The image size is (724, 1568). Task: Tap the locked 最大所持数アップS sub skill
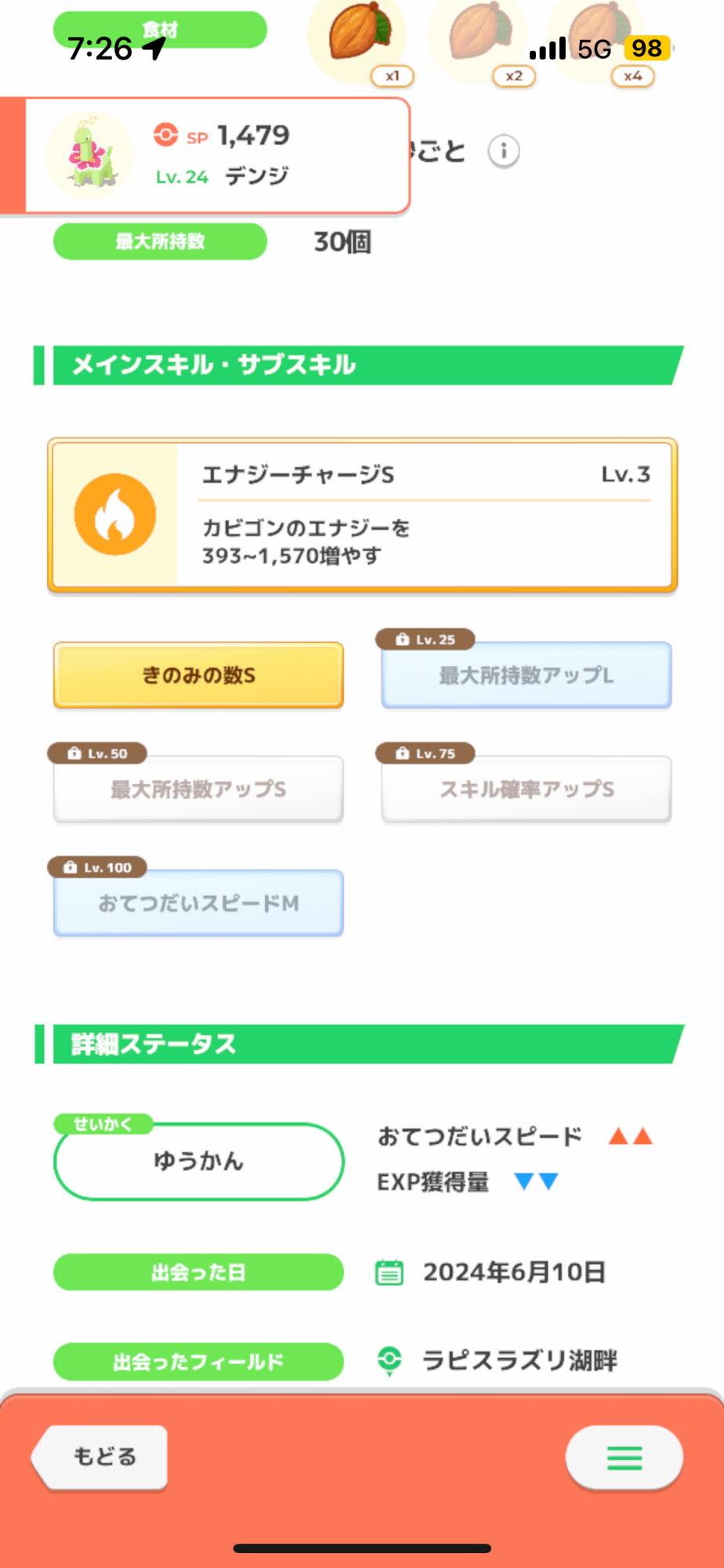click(x=198, y=789)
